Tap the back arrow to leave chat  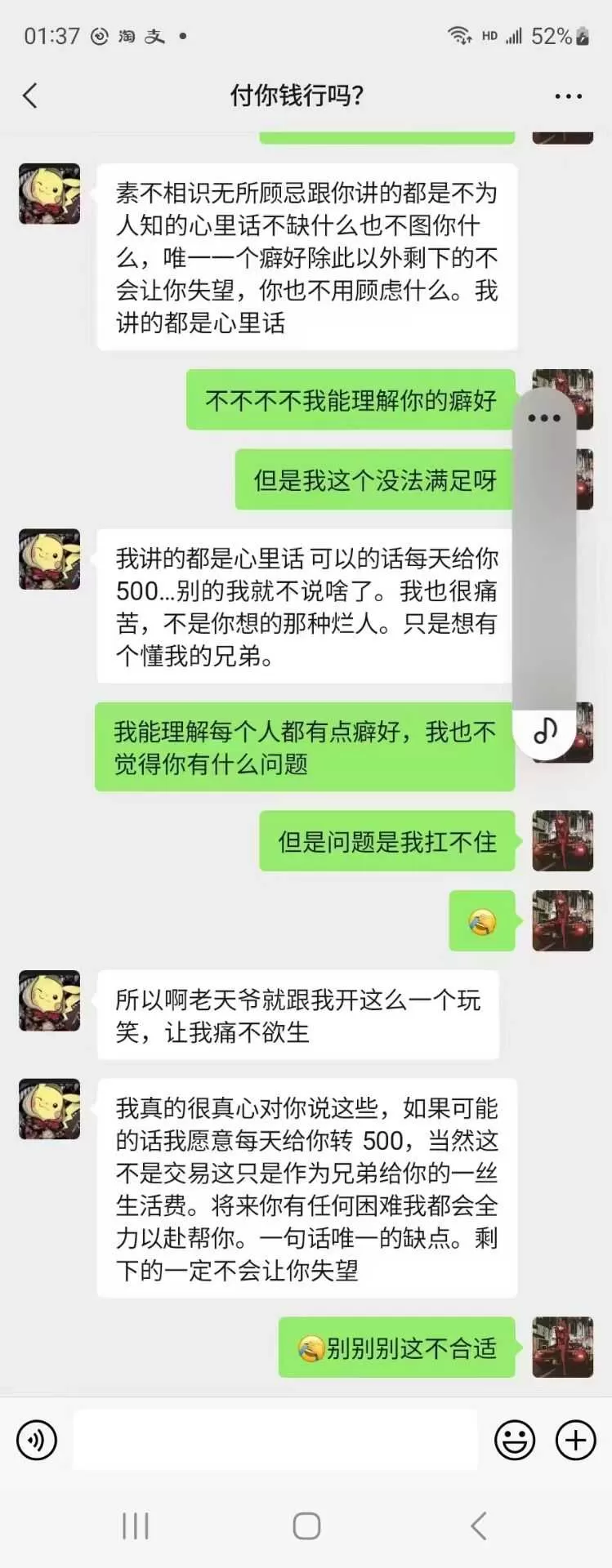pyautogui.click(x=30, y=96)
